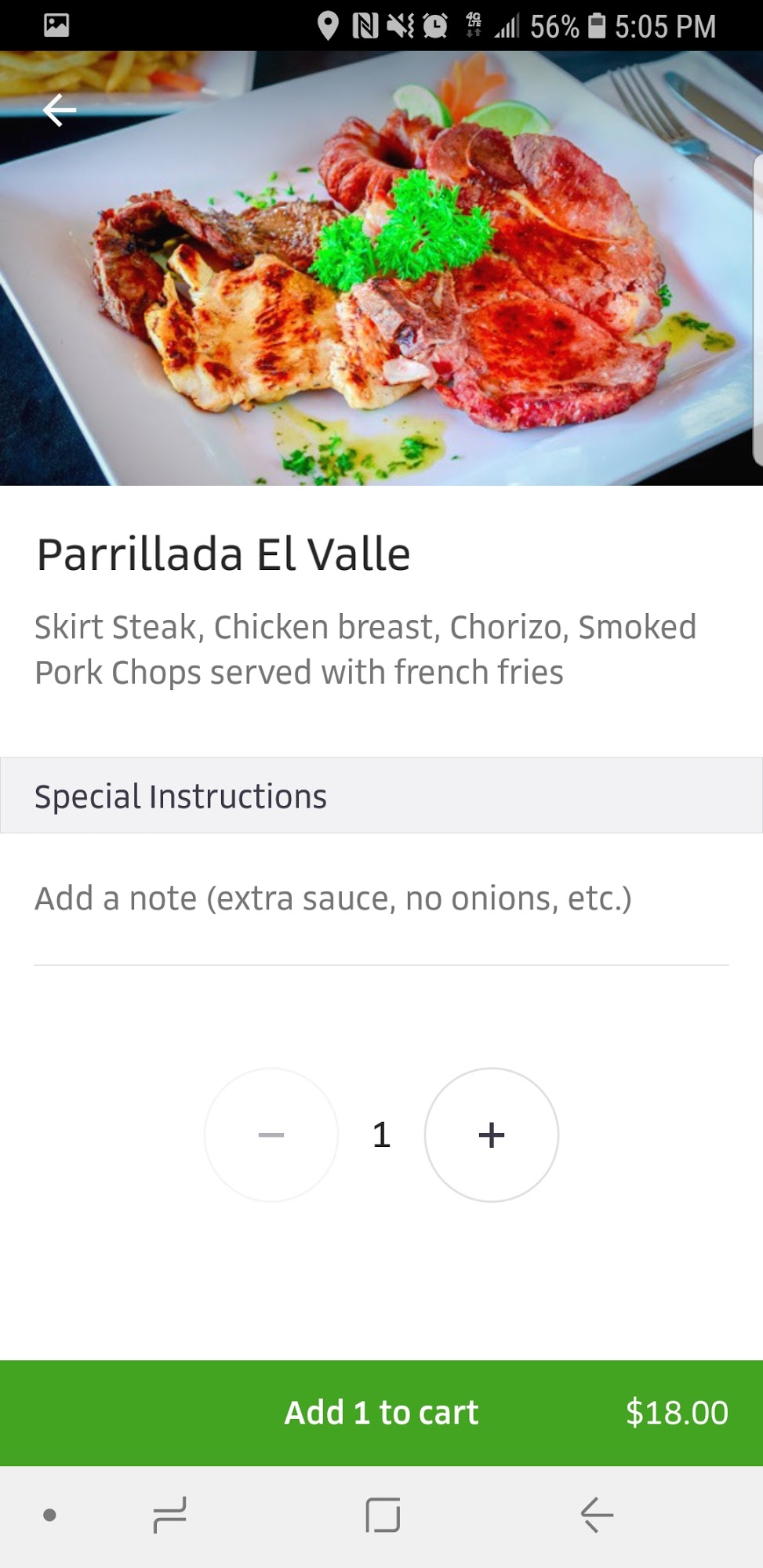The width and height of the screenshot is (763, 1568).
Task: Add a note in the special instructions field
Action: [x=381, y=898]
